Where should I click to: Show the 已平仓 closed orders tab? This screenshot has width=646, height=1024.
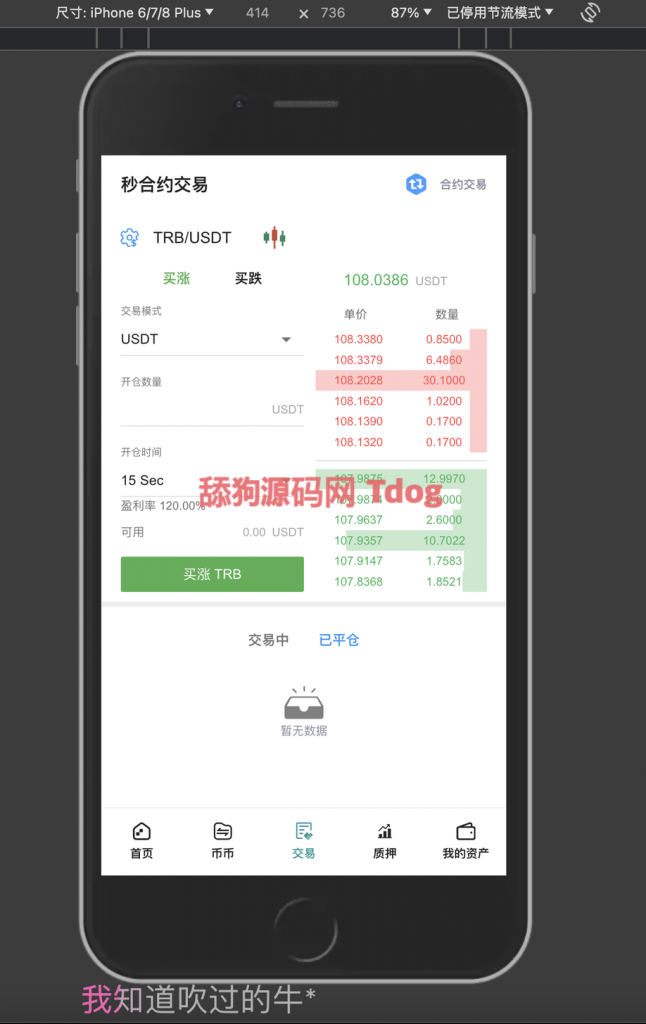(x=339, y=640)
